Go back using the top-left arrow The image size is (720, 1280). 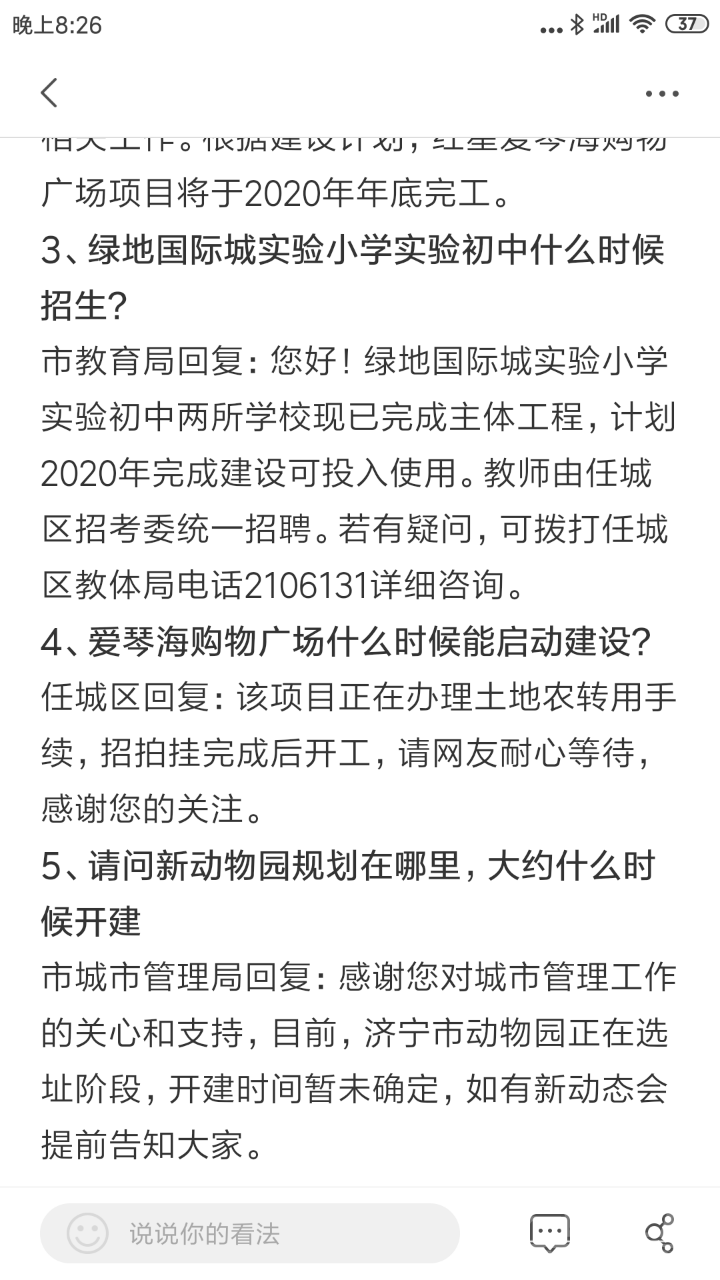point(49,93)
